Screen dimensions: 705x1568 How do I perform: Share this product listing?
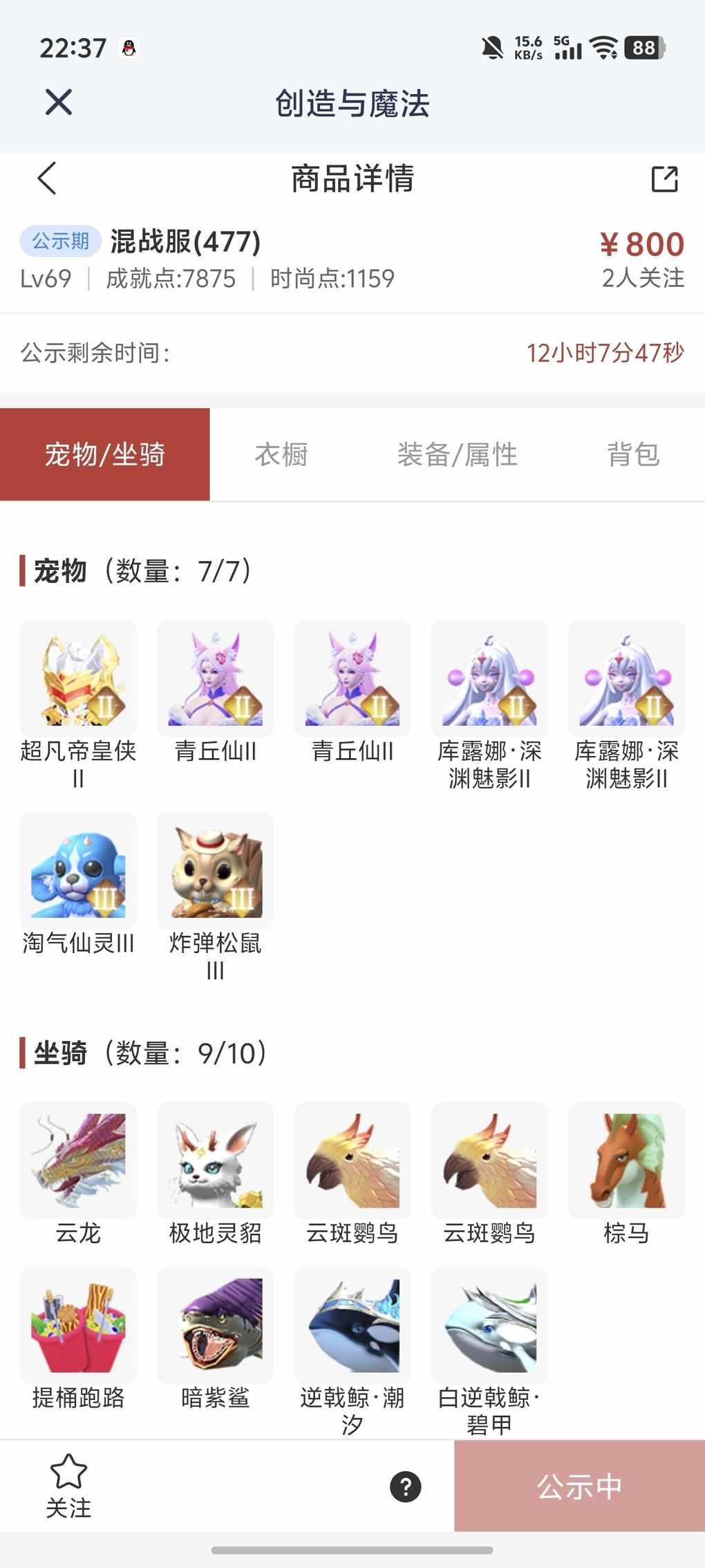[x=664, y=178]
